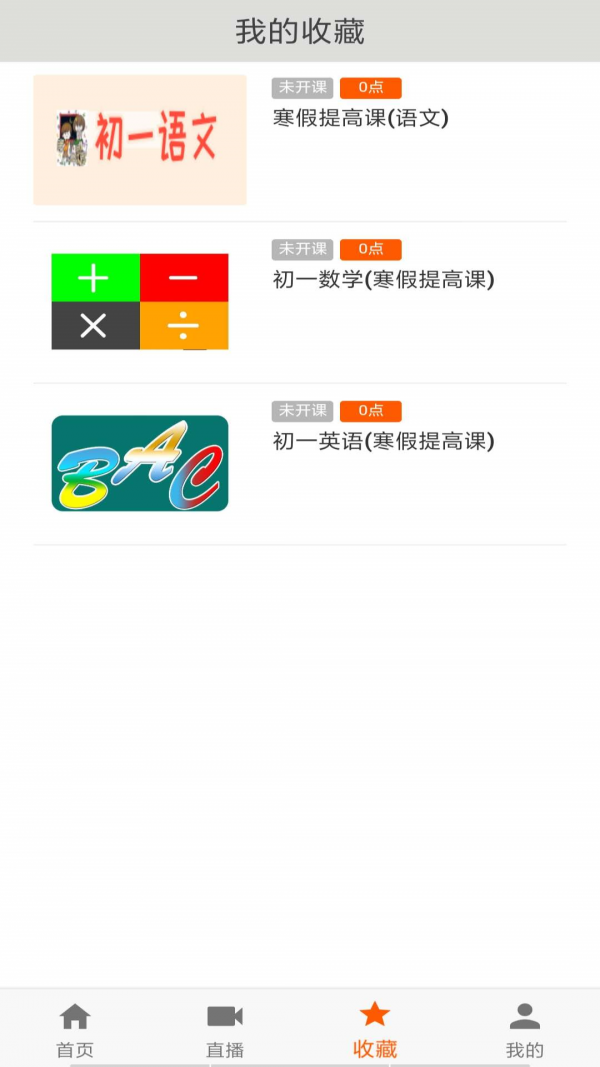Switch to the 直播 live tab
This screenshot has height=1067, width=600.
225,1030
